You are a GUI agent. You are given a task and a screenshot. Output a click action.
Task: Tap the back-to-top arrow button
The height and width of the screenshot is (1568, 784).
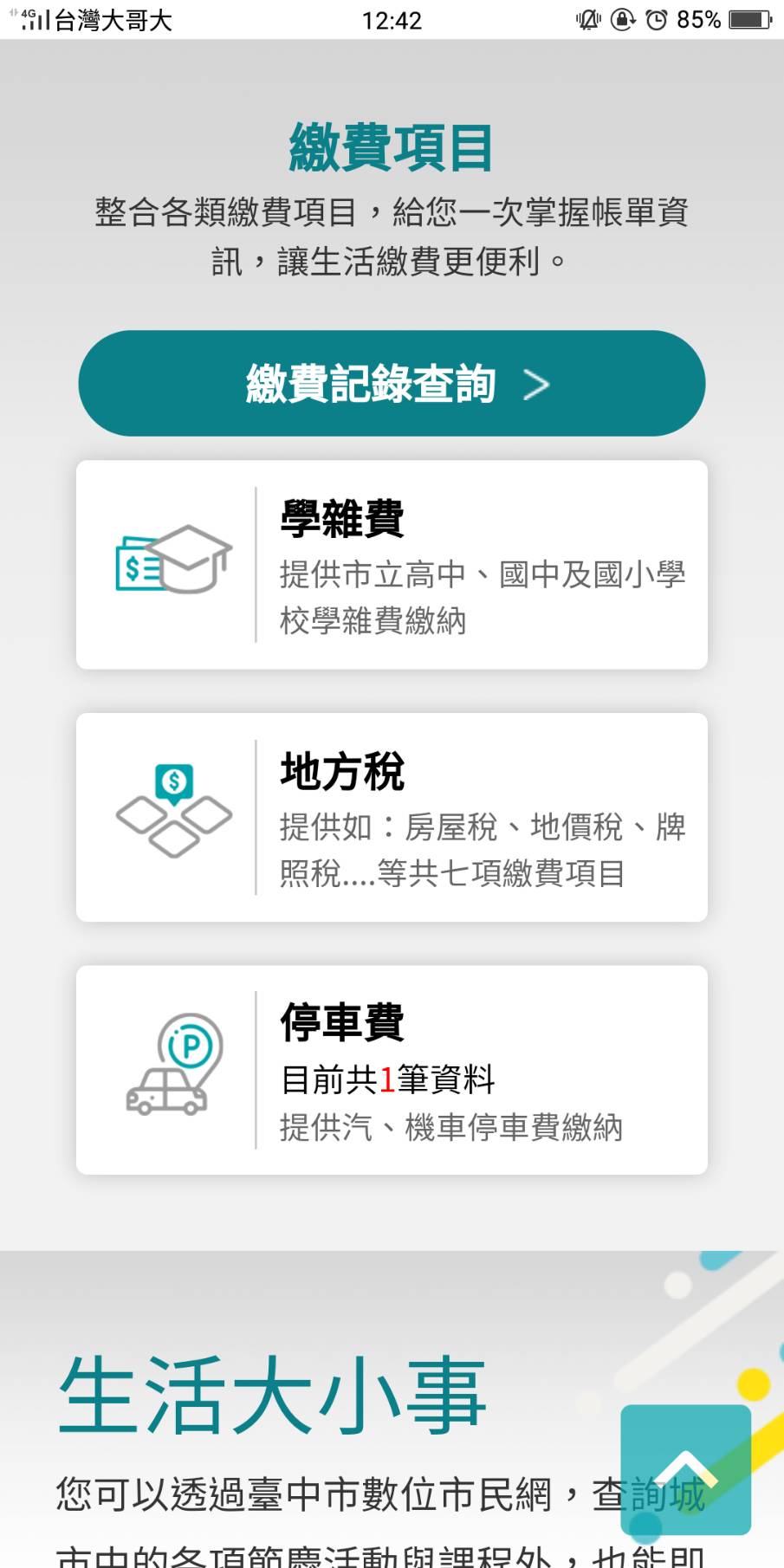(x=685, y=1469)
